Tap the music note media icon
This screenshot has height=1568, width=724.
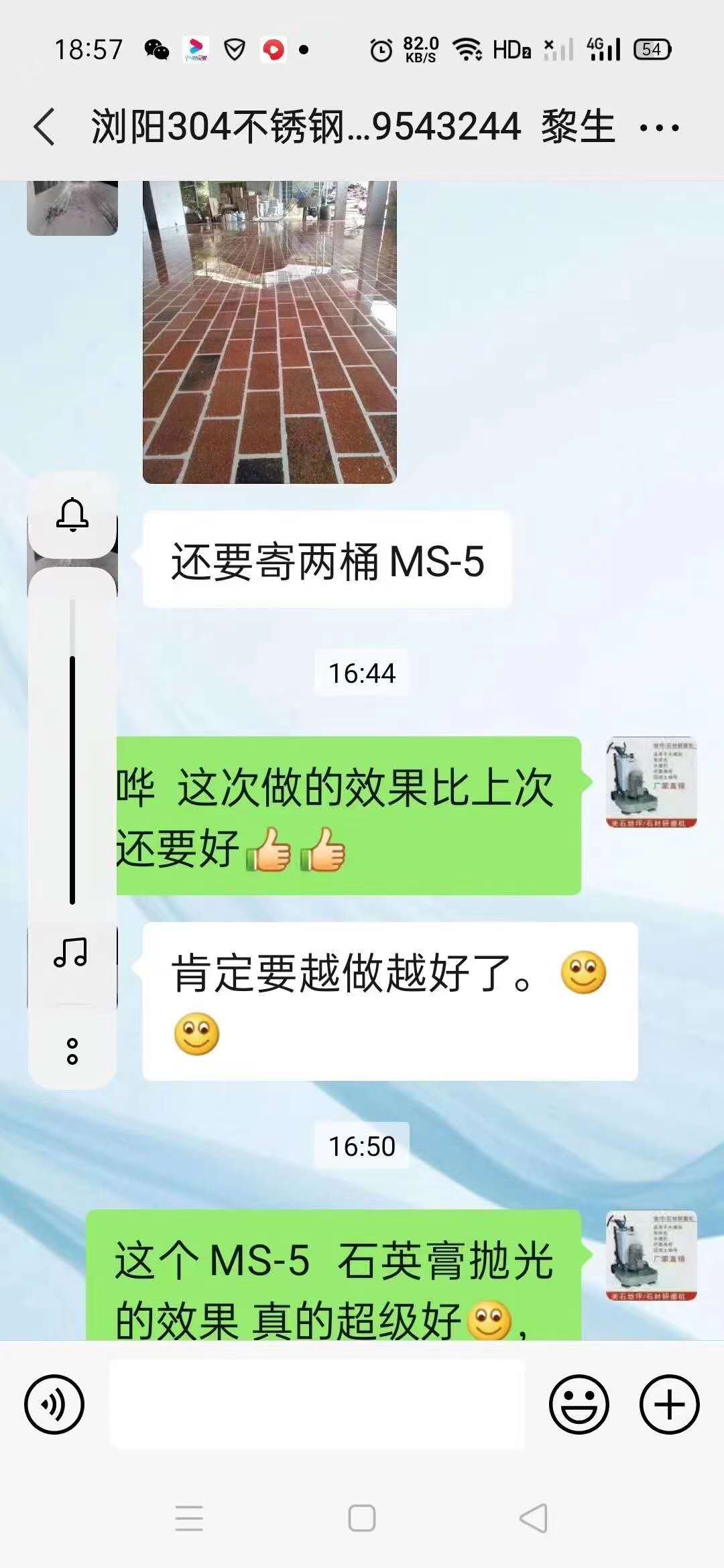pos(71,952)
